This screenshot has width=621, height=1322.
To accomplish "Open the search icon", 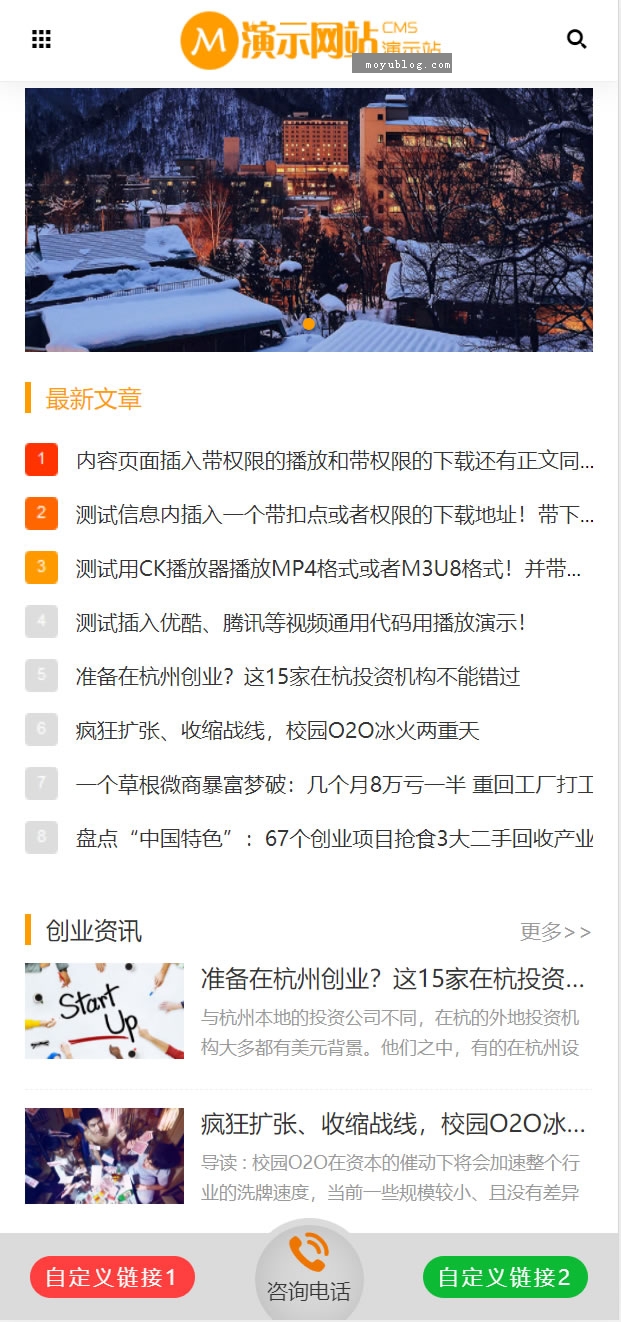I will (x=576, y=39).
